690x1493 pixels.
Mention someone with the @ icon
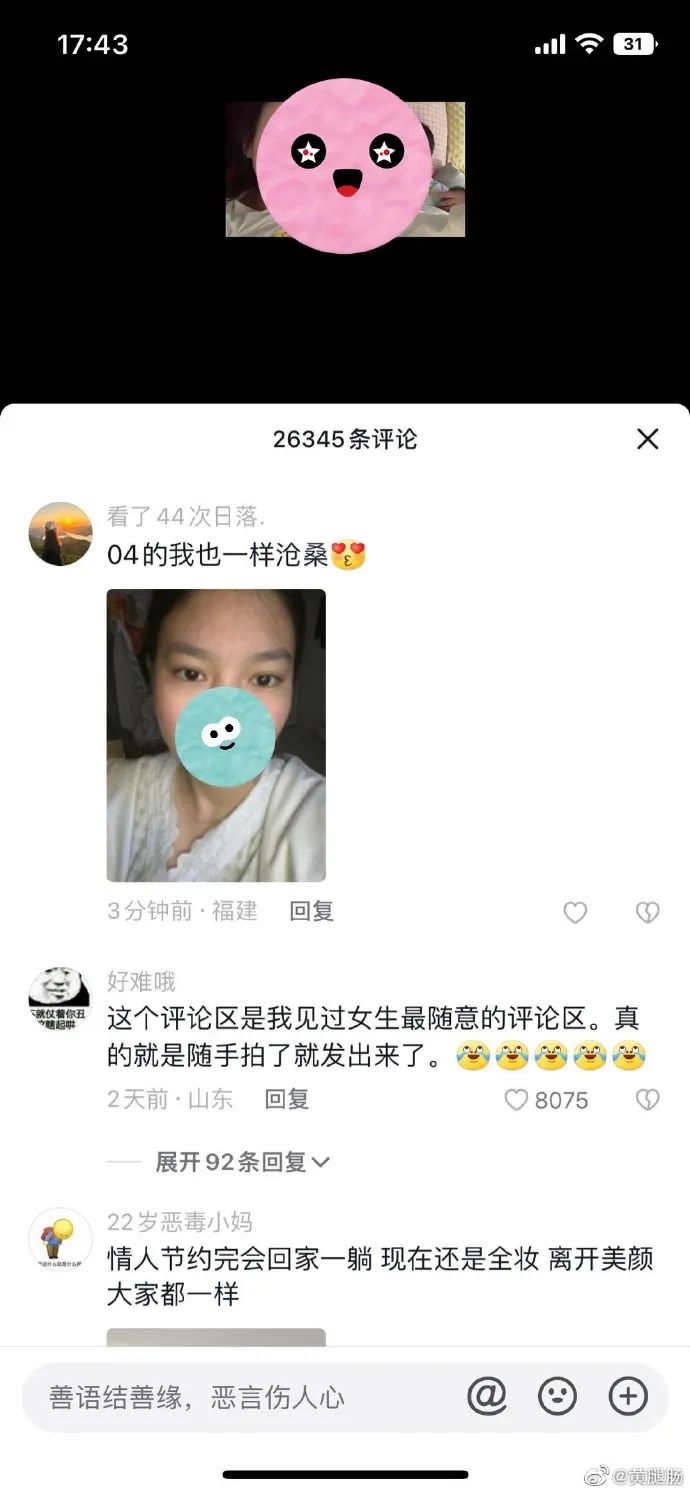click(487, 1396)
